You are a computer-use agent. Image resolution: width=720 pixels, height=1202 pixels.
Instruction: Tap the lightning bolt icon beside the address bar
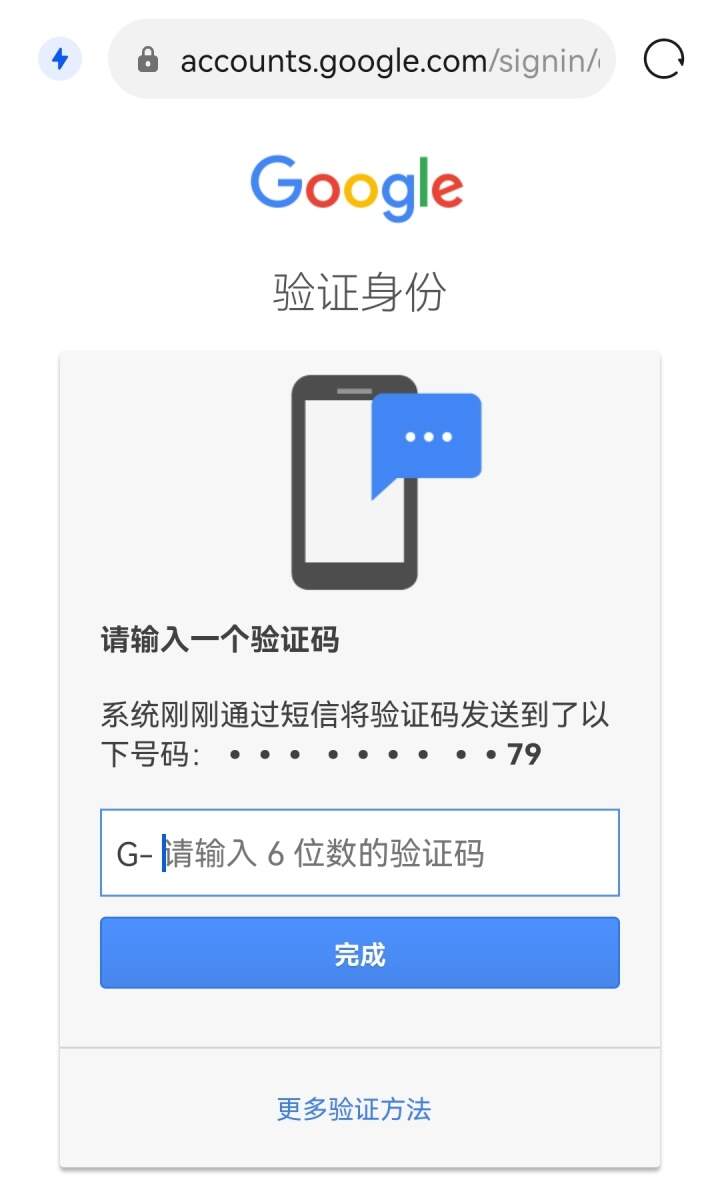[x=59, y=60]
